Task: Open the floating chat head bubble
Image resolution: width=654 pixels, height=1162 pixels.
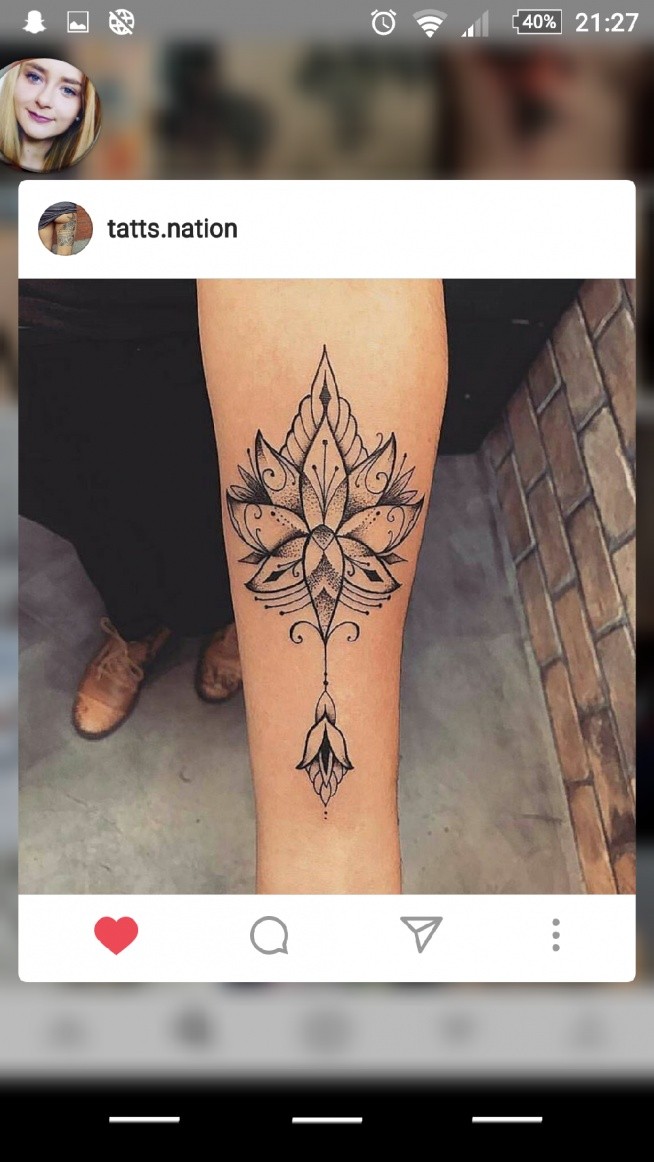Action: pos(48,114)
